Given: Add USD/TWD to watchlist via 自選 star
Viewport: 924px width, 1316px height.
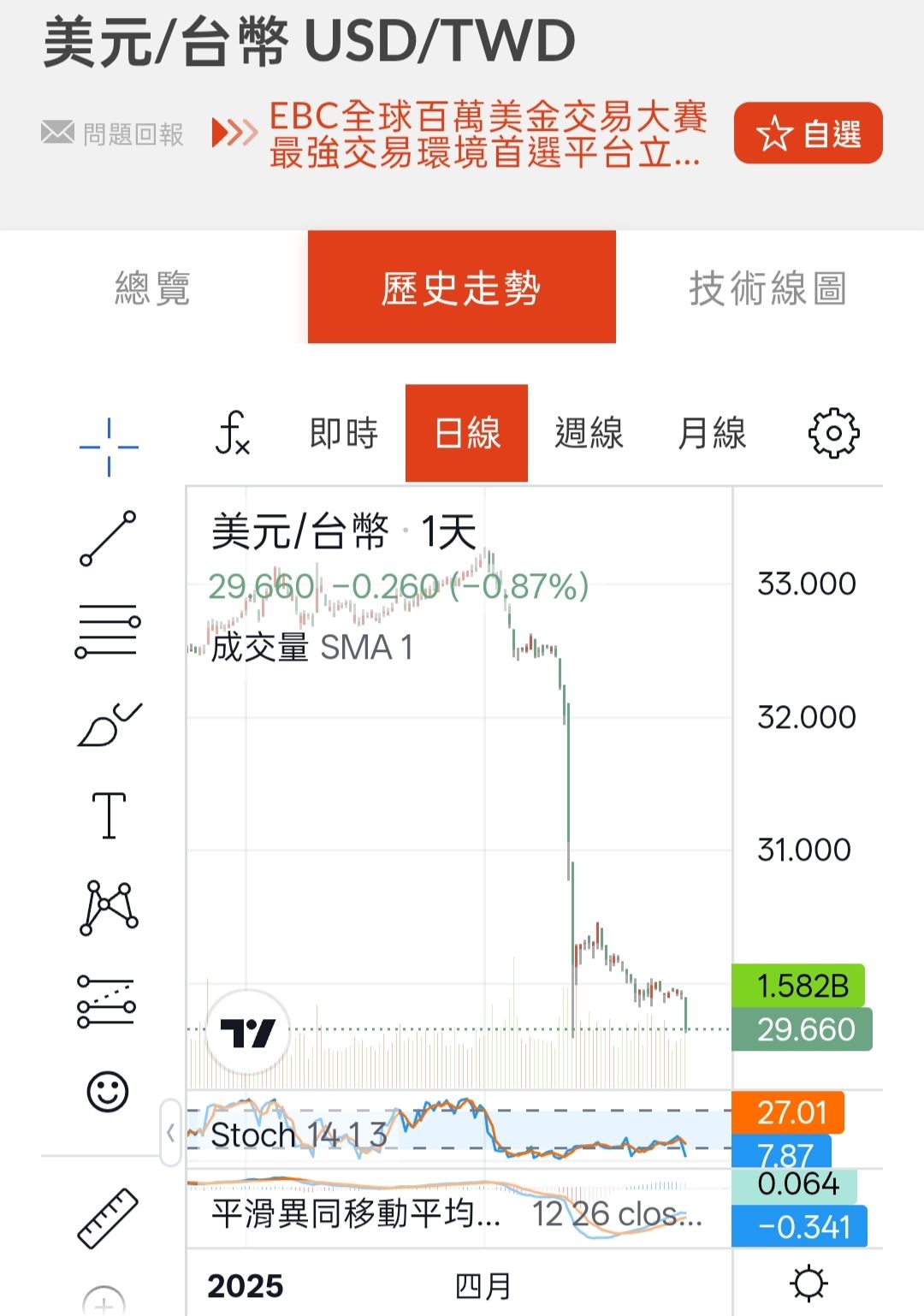Looking at the screenshot, I should tap(808, 133).
